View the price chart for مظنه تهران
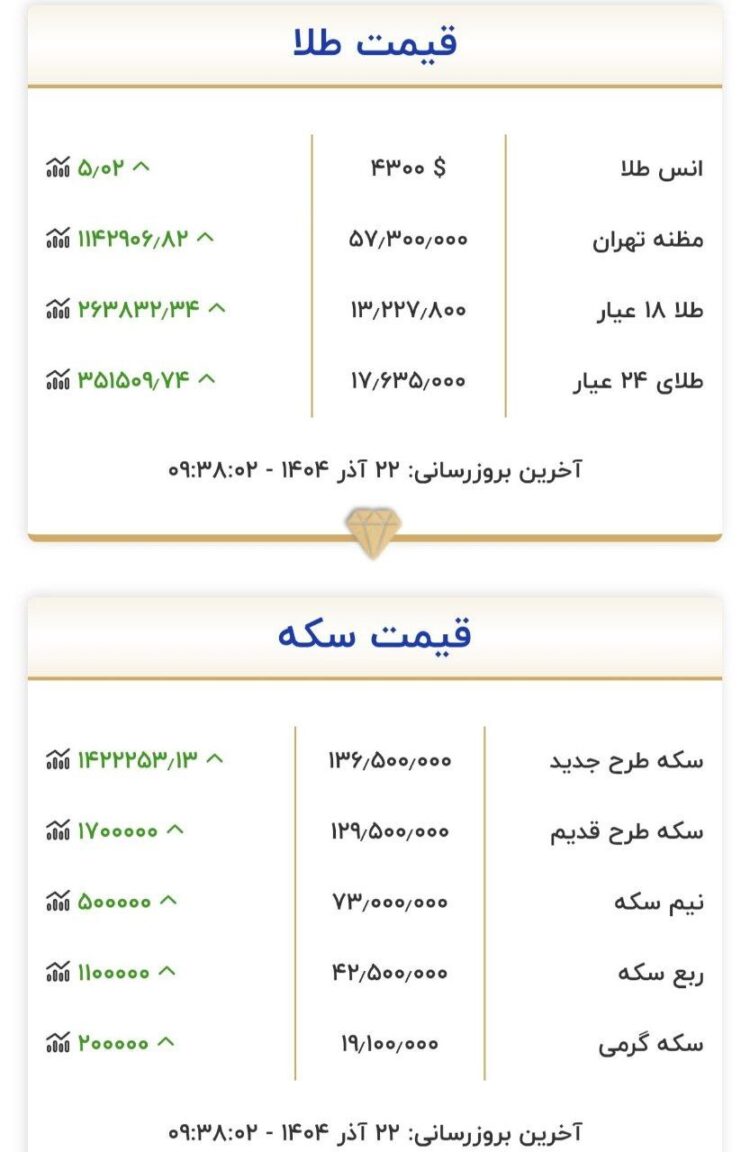Screen dimensions: 750x1152 [58, 238]
